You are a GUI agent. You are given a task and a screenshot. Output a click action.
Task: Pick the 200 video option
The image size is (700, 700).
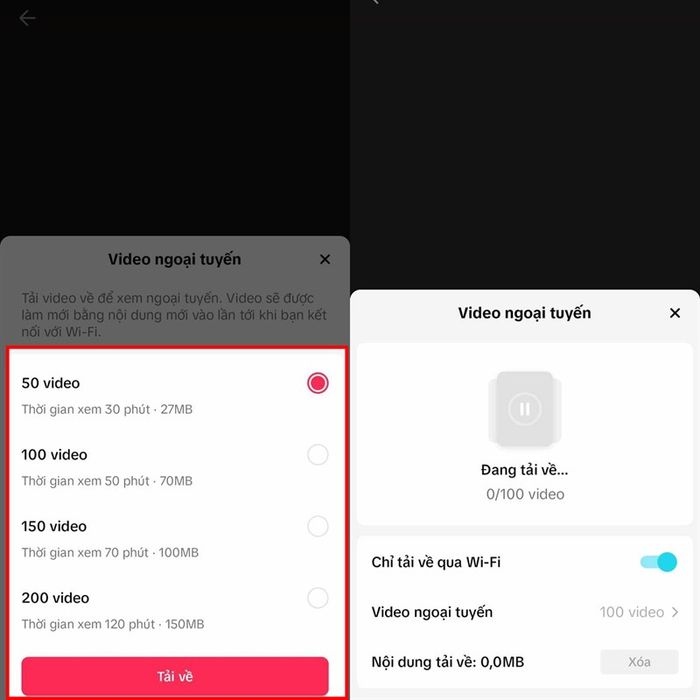pyautogui.click(x=317, y=599)
